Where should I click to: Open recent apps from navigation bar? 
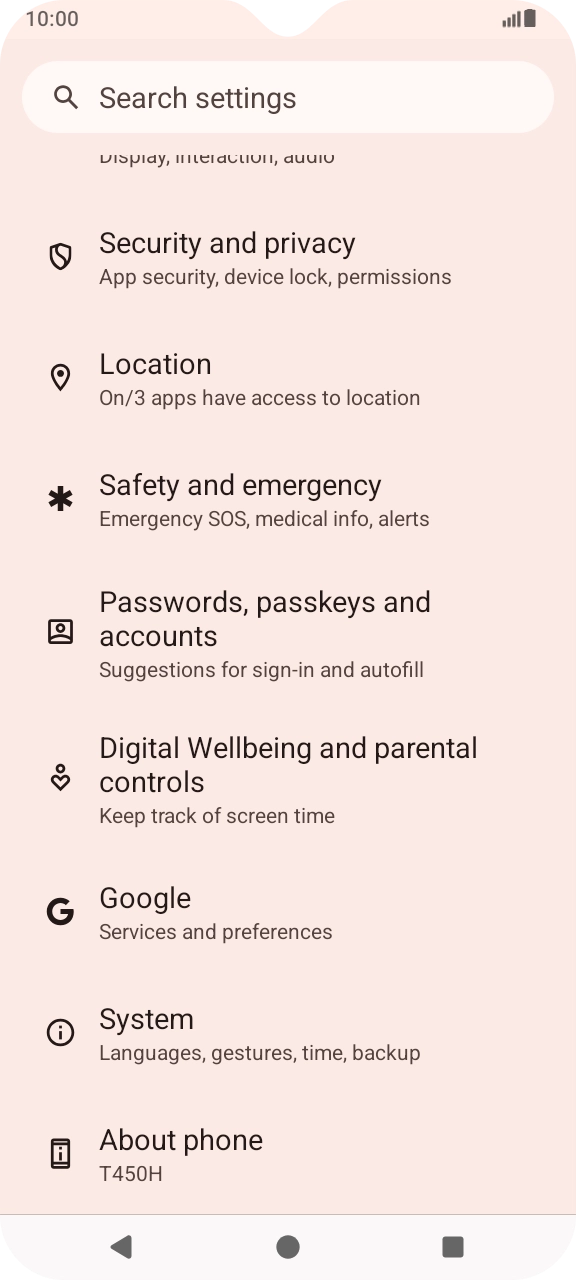[x=453, y=1246]
